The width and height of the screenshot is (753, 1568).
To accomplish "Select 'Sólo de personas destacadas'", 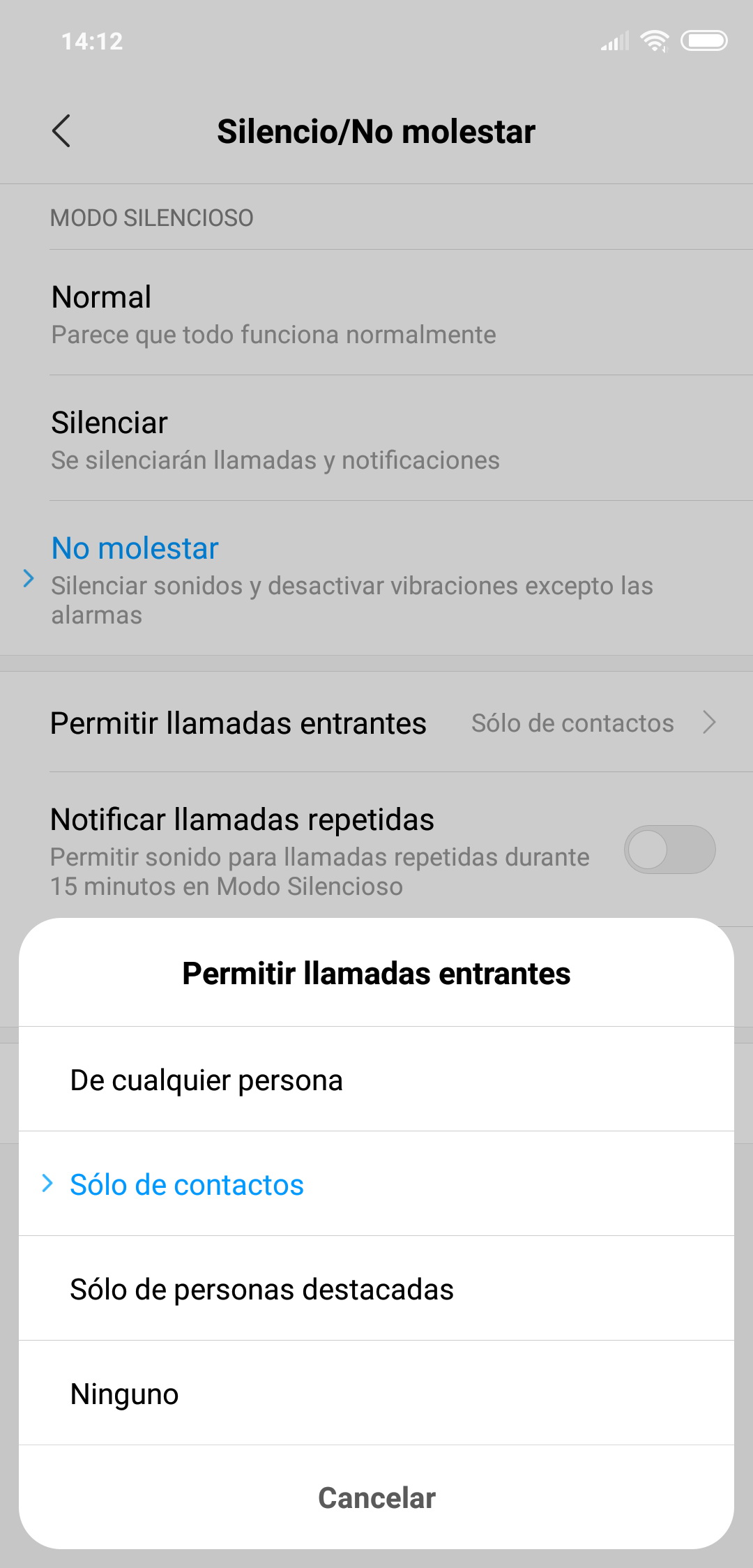I will [x=261, y=1289].
